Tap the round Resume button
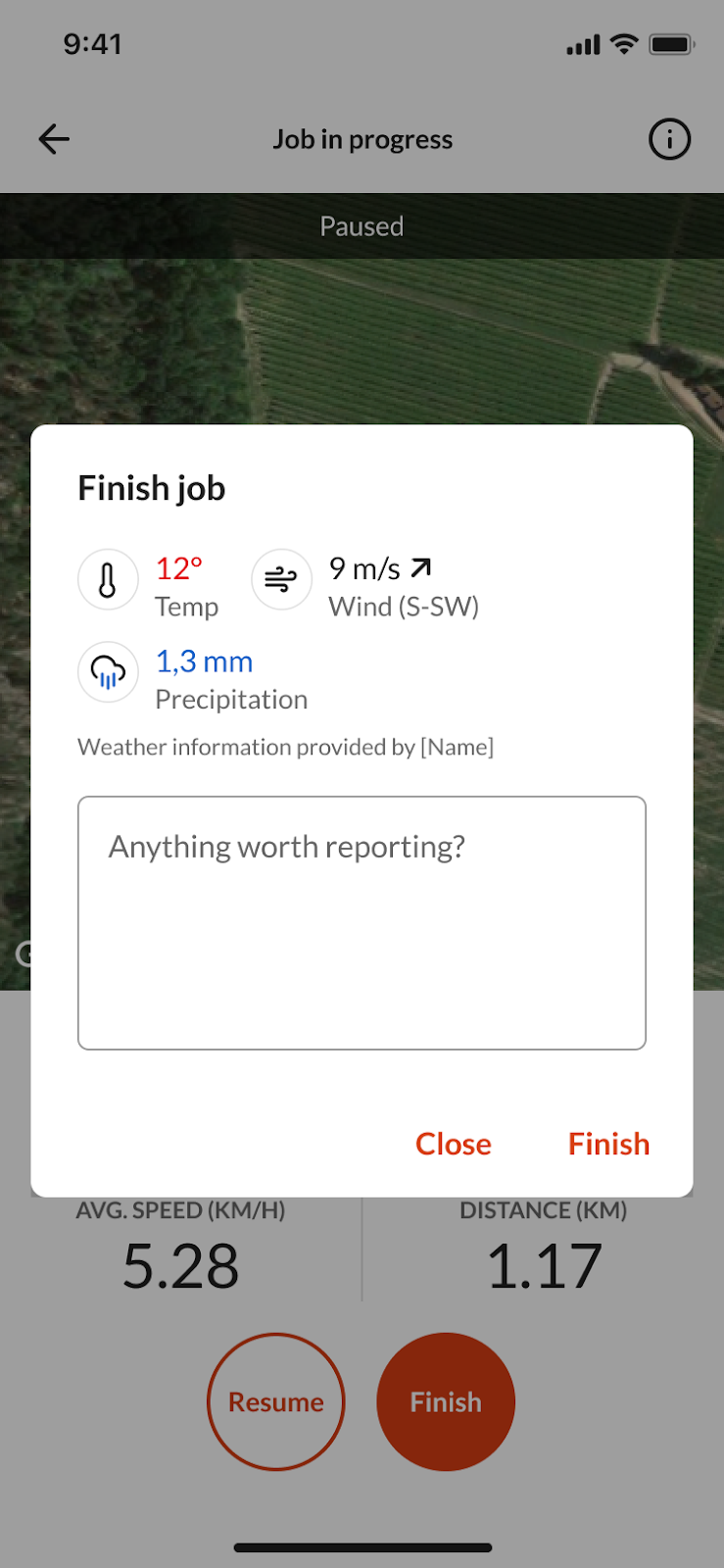This screenshot has height=1568, width=724. tap(276, 1401)
